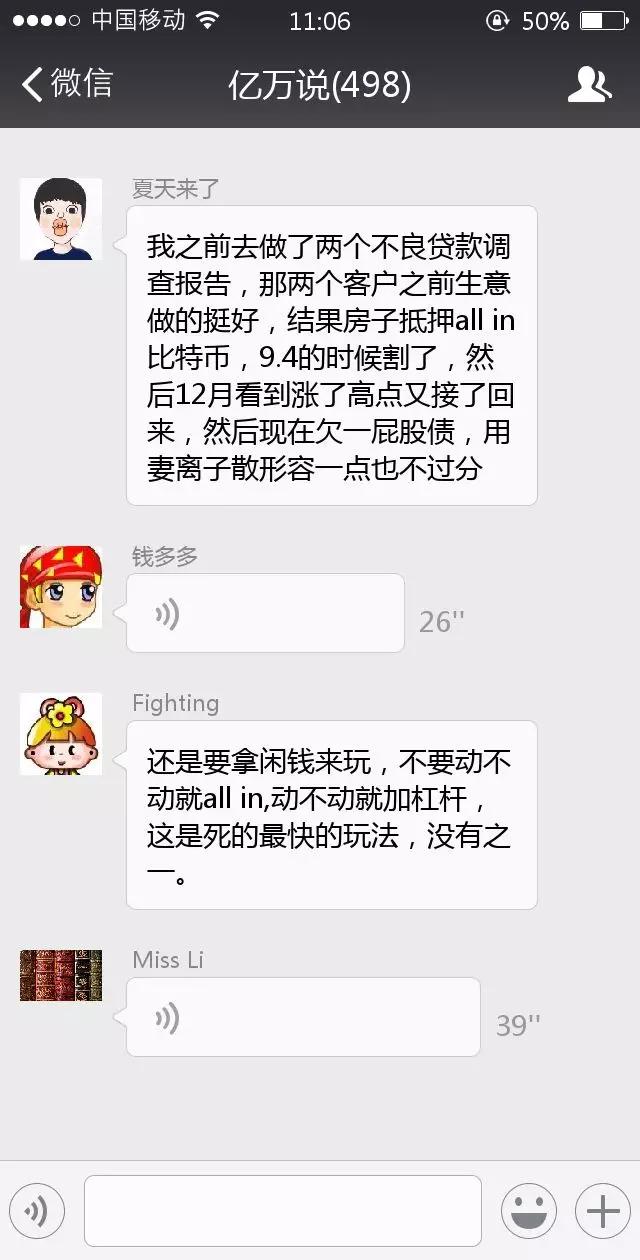Focus the message text field
This screenshot has height=1260, width=640.
(x=282, y=1211)
